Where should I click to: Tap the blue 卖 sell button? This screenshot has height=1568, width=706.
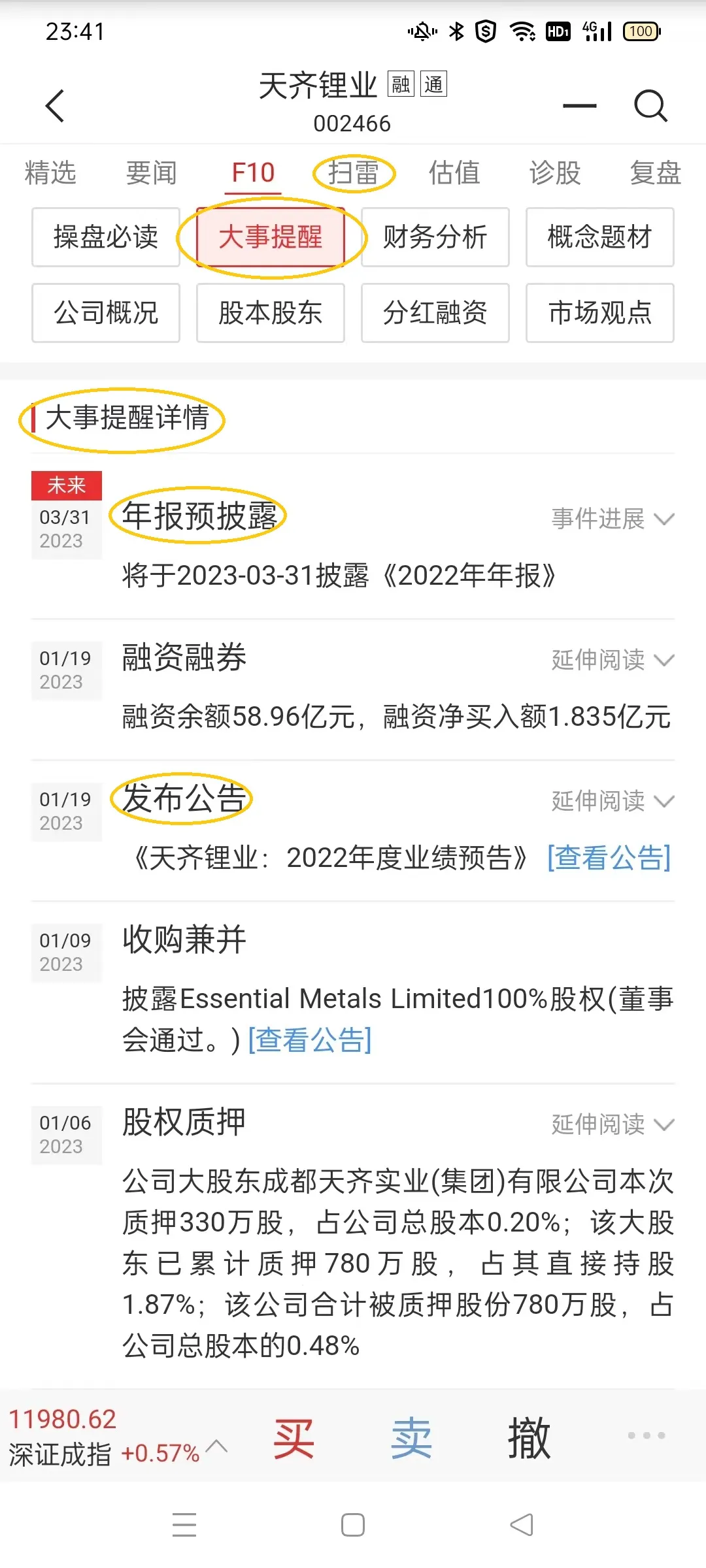[412, 1439]
